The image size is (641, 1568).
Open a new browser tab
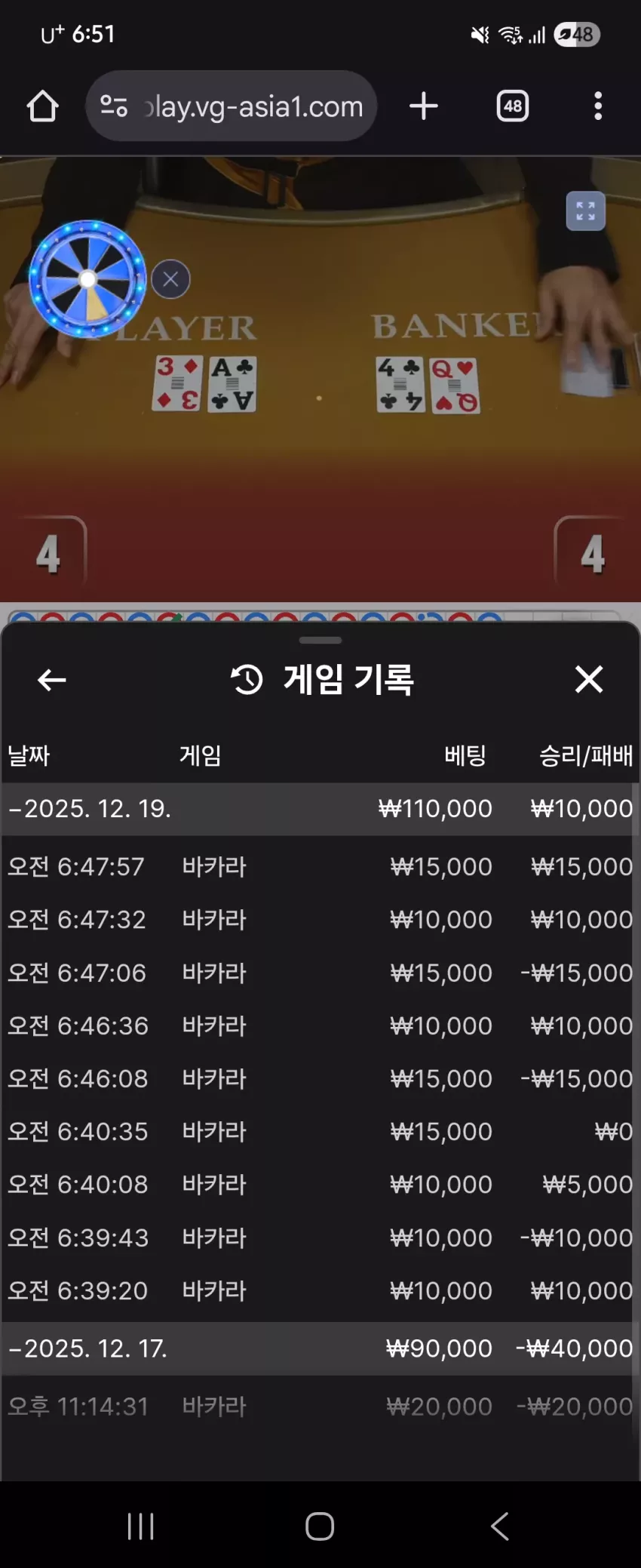pyautogui.click(x=424, y=106)
